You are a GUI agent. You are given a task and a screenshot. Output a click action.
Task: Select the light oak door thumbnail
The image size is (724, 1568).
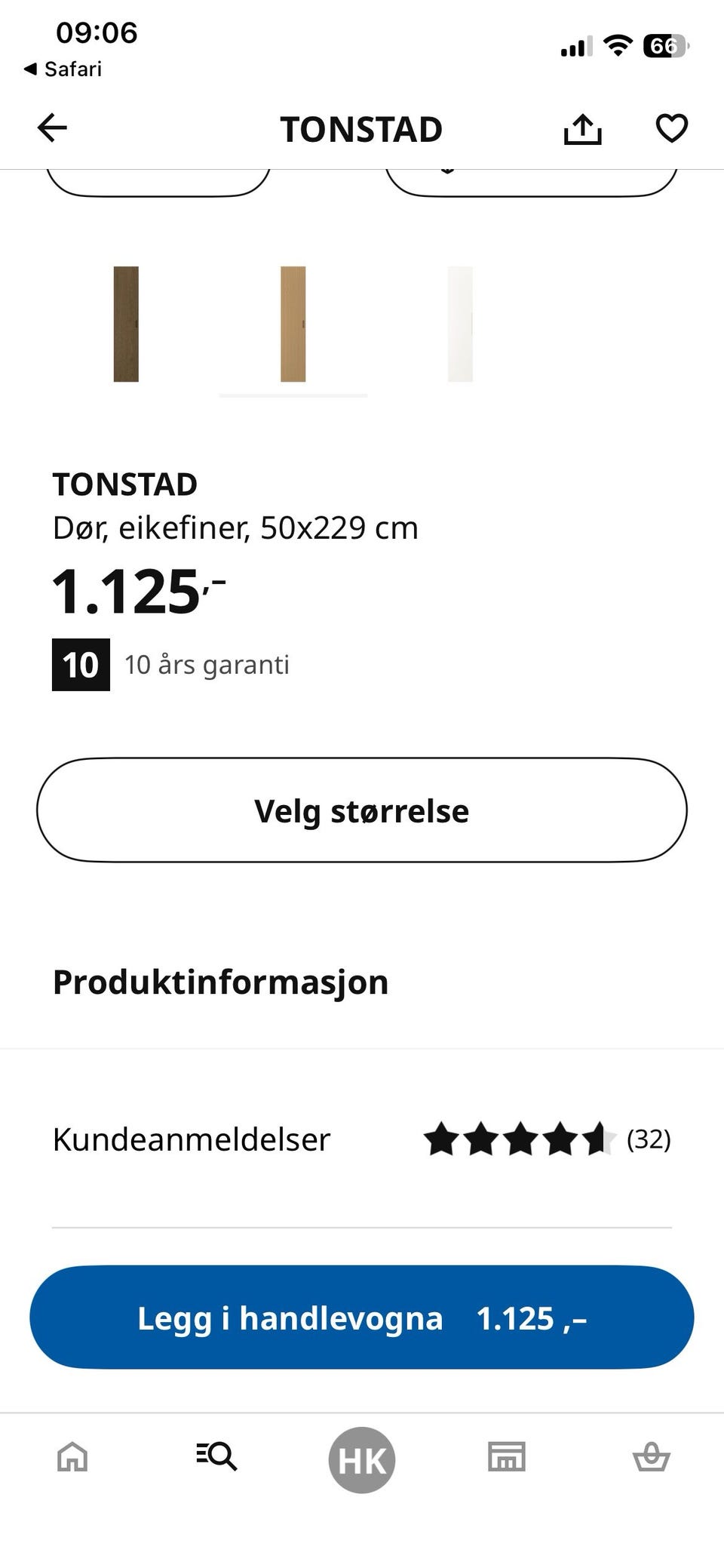tap(293, 324)
